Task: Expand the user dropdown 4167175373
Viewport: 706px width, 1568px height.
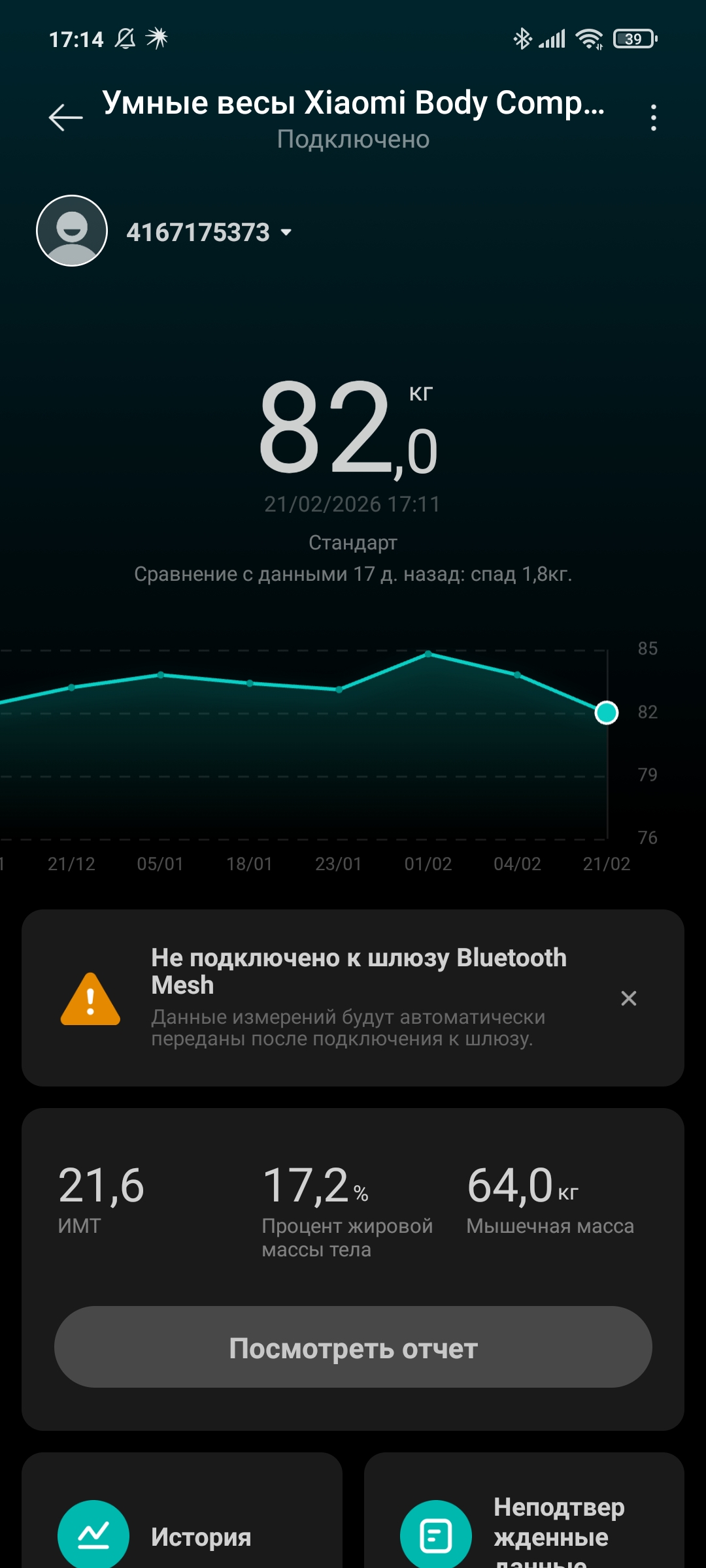Action: pyautogui.click(x=209, y=233)
